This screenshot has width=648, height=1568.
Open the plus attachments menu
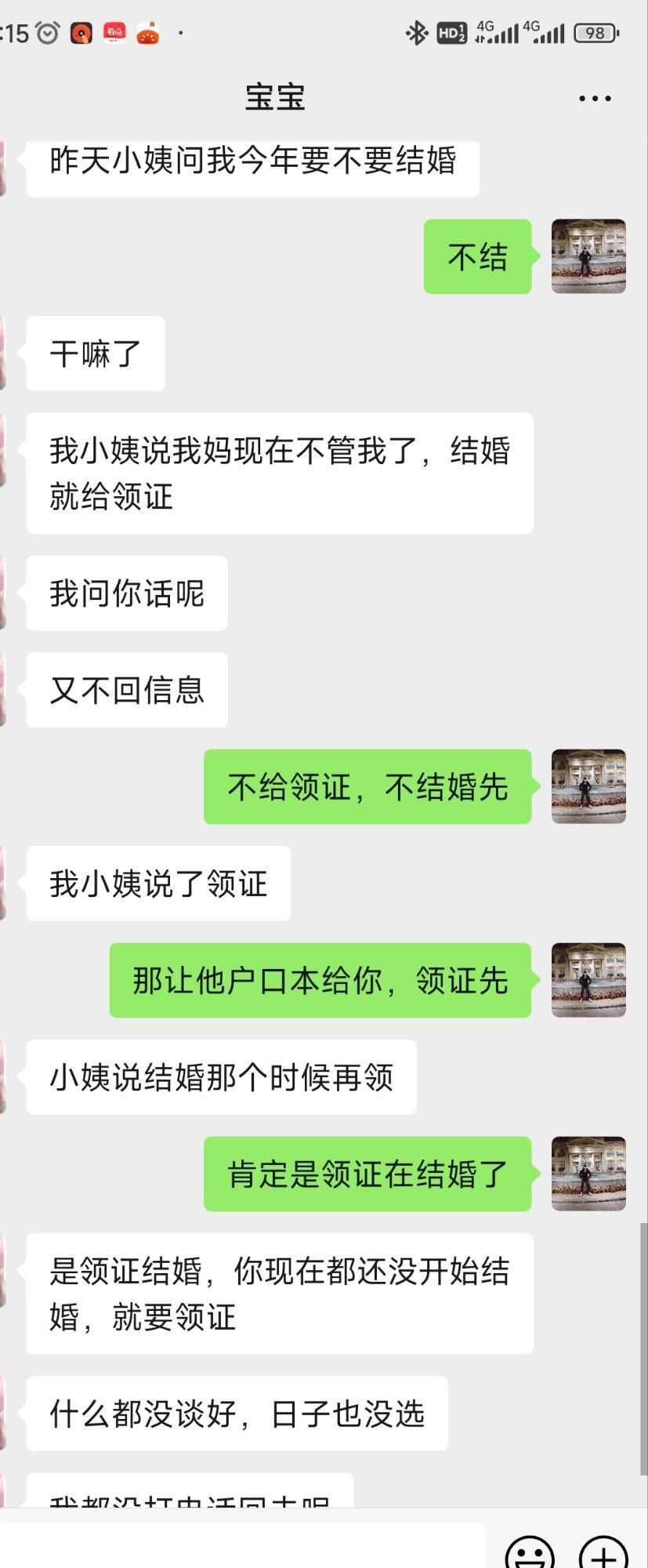coord(603,1552)
